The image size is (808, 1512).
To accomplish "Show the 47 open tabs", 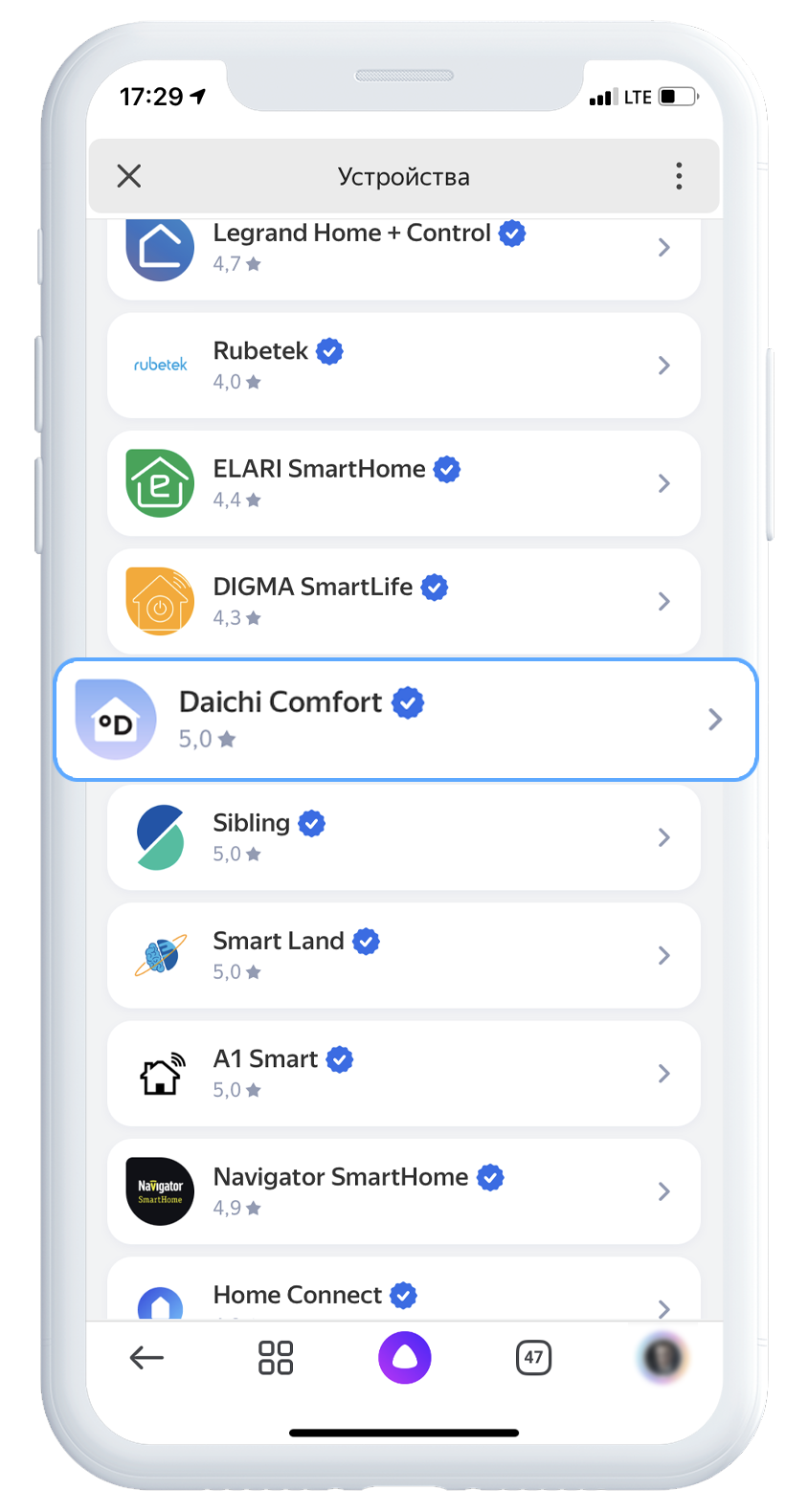I will (x=533, y=1357).
